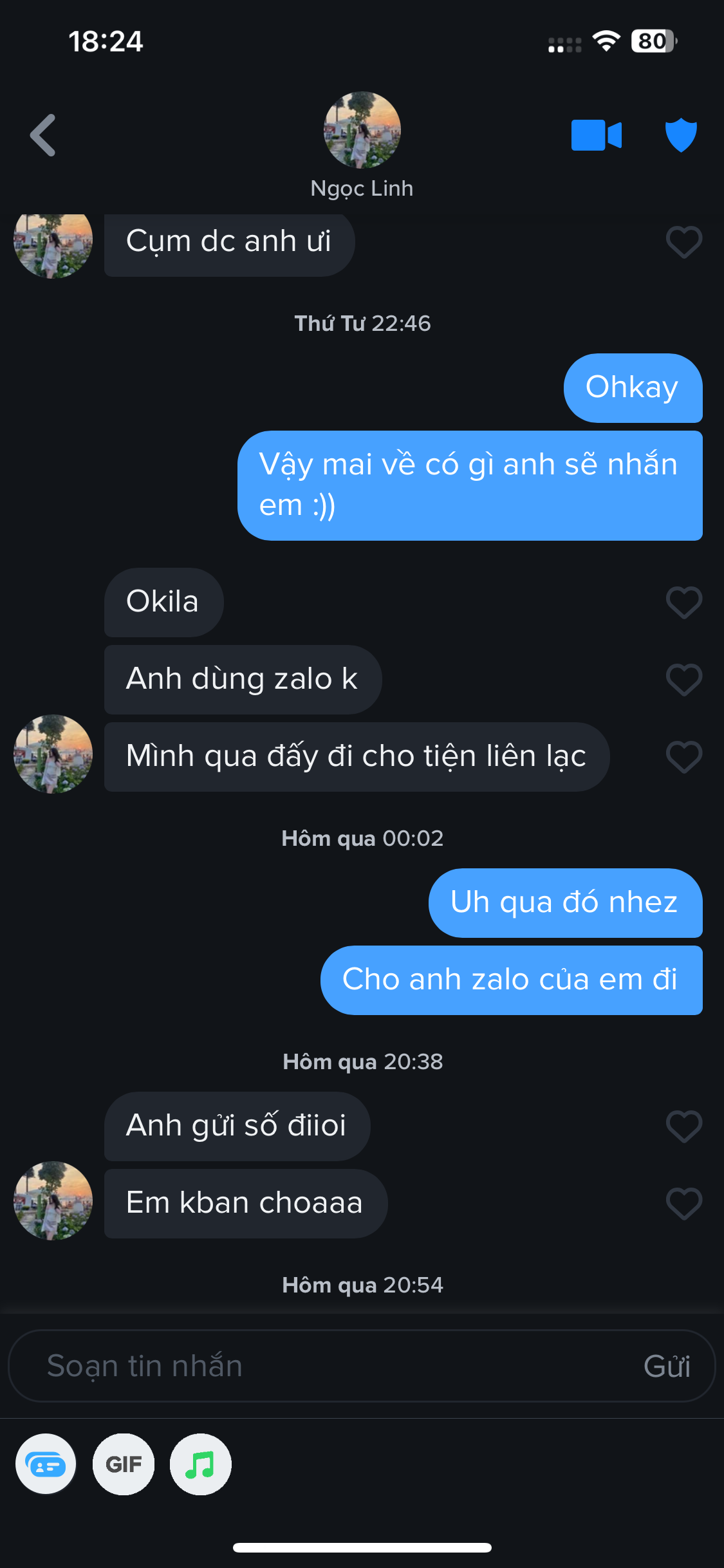Heart the "Anh dùng zalo k" message

683,680
